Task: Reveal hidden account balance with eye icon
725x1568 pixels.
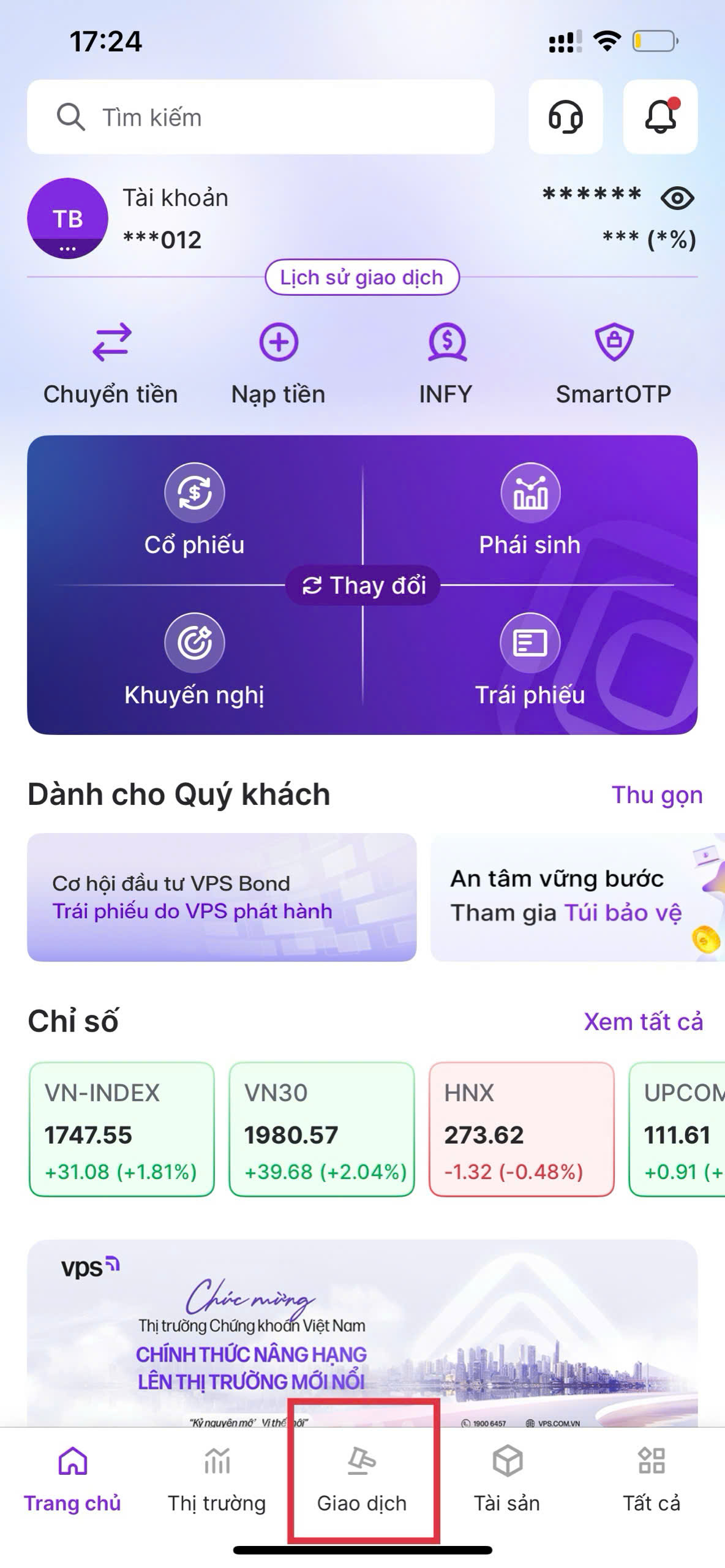Action: click(677, 198)
